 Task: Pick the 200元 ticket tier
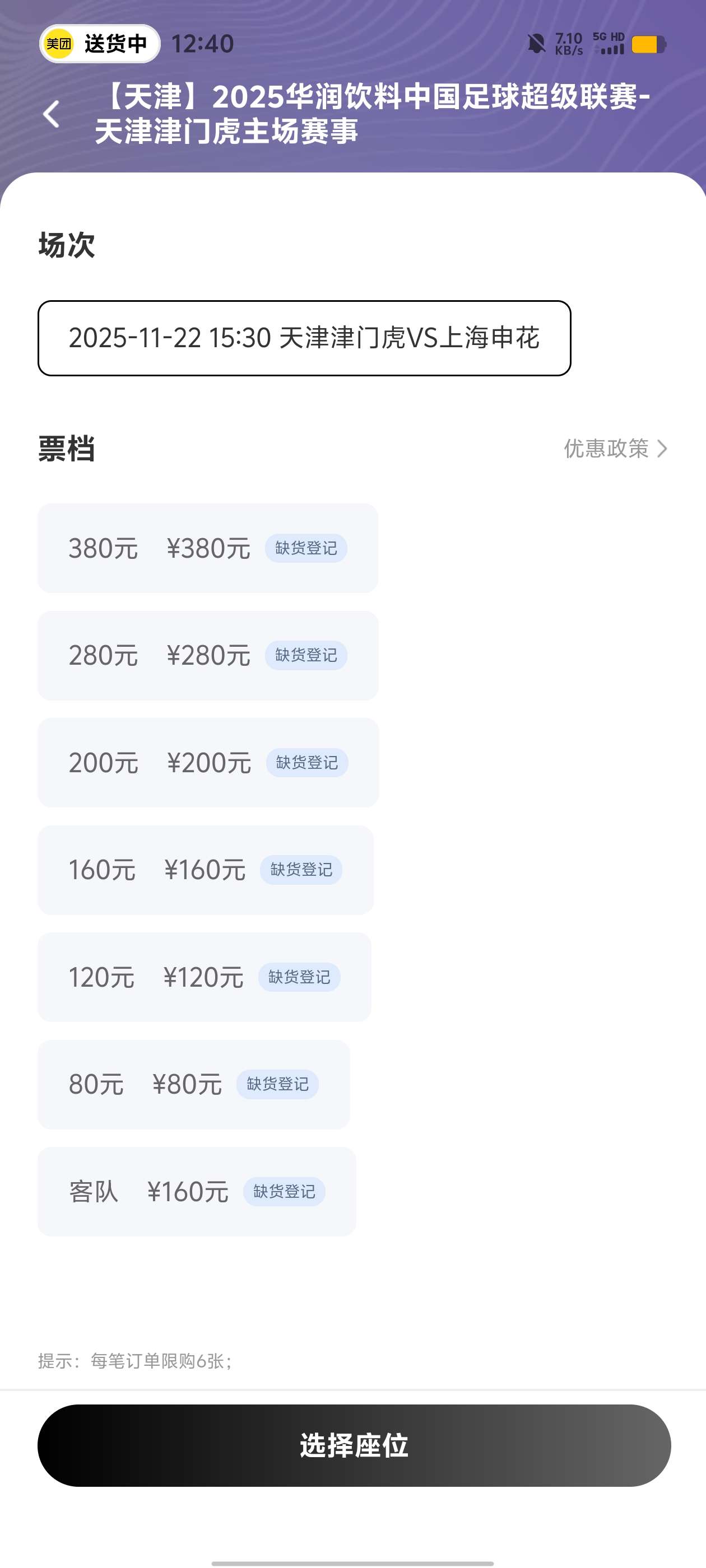pos(208,762)
